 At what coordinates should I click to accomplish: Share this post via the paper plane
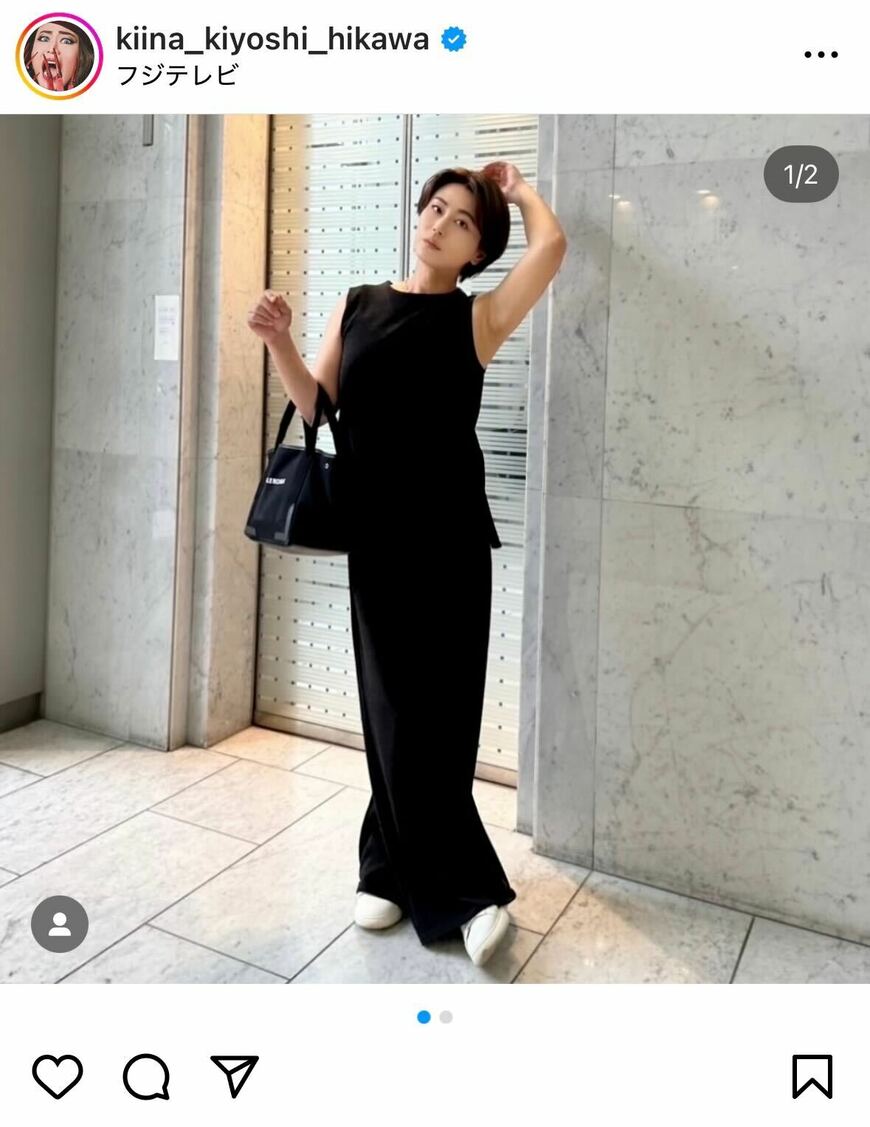click(234, 1076)
